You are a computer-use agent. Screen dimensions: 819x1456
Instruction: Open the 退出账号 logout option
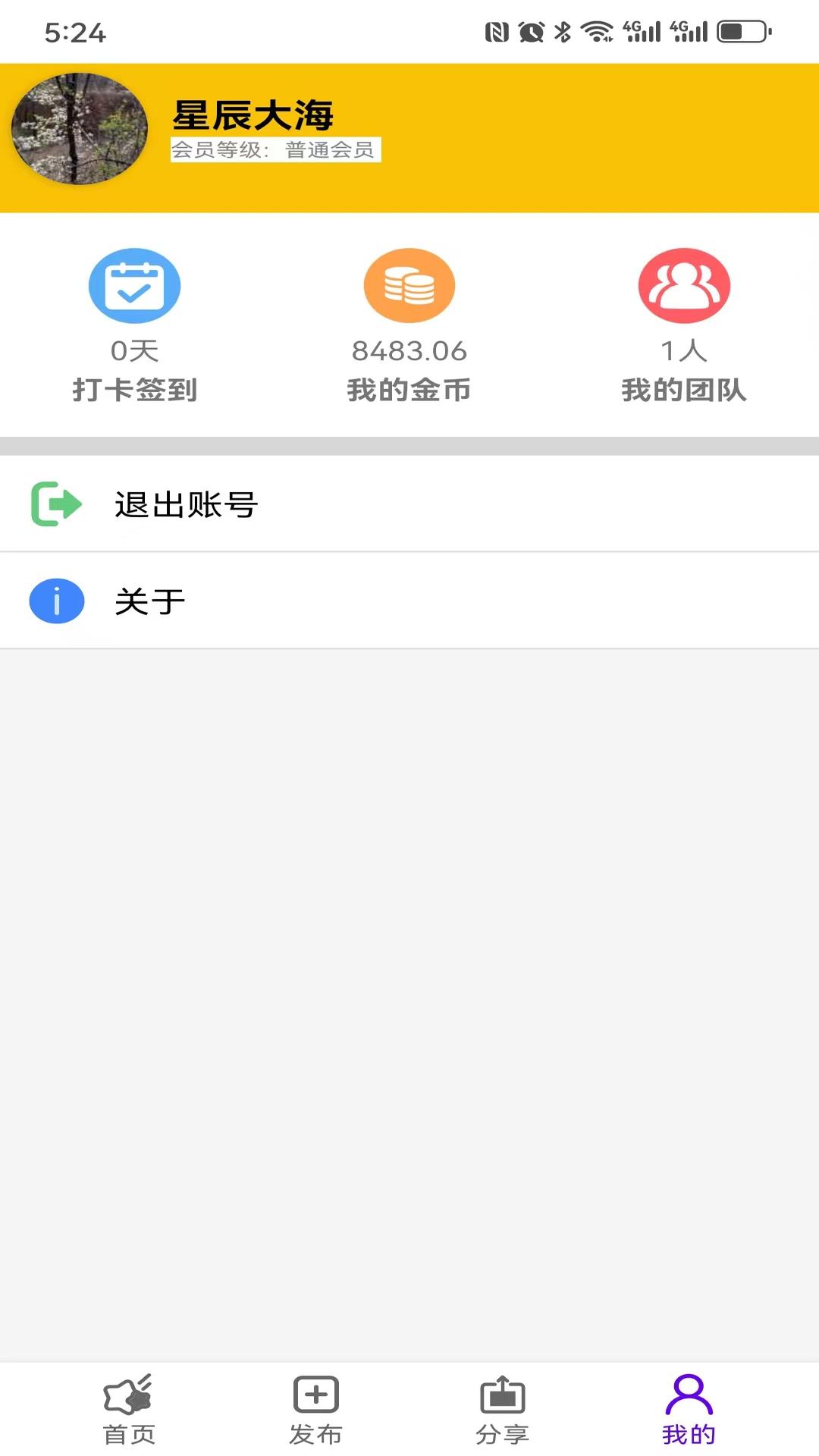(x=186, y=503)
